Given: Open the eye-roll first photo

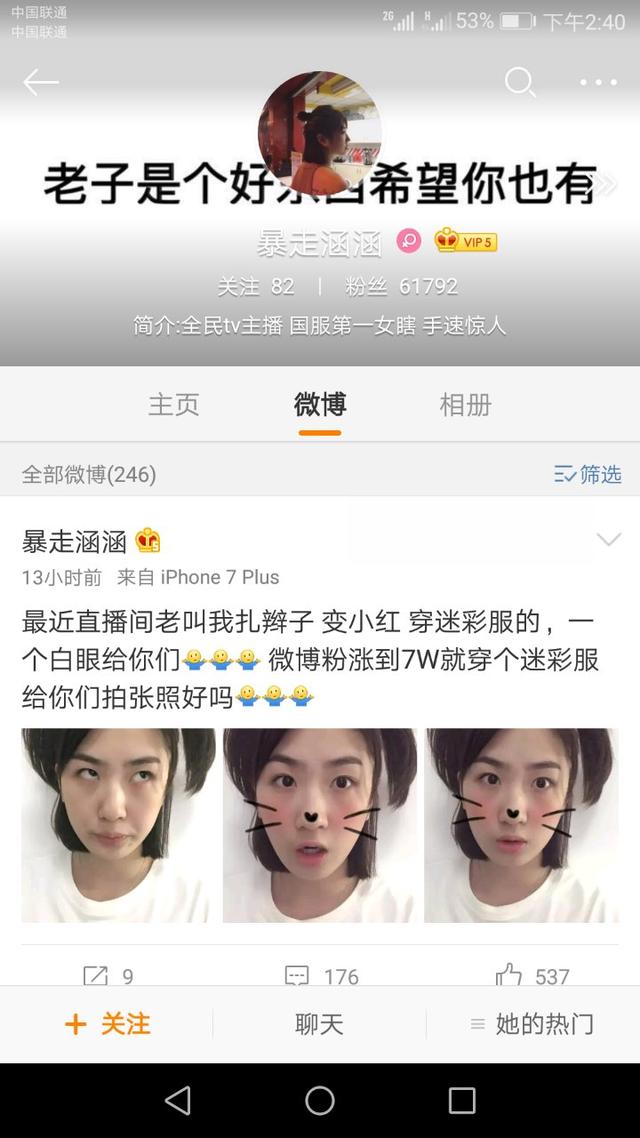Looking at the screenshot, I should [x=117, y=825].
